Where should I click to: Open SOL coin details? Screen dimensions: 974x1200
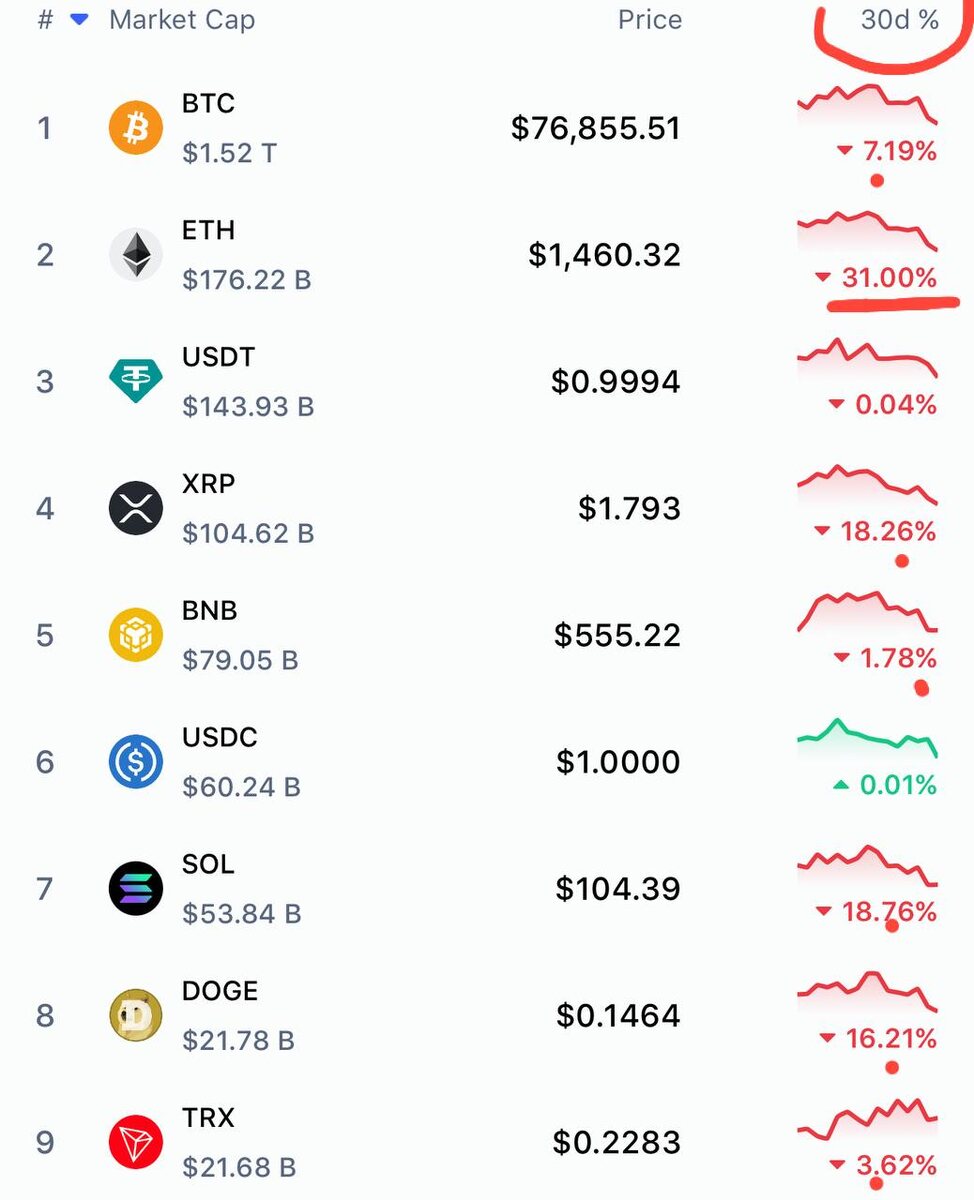click(208, 865)
